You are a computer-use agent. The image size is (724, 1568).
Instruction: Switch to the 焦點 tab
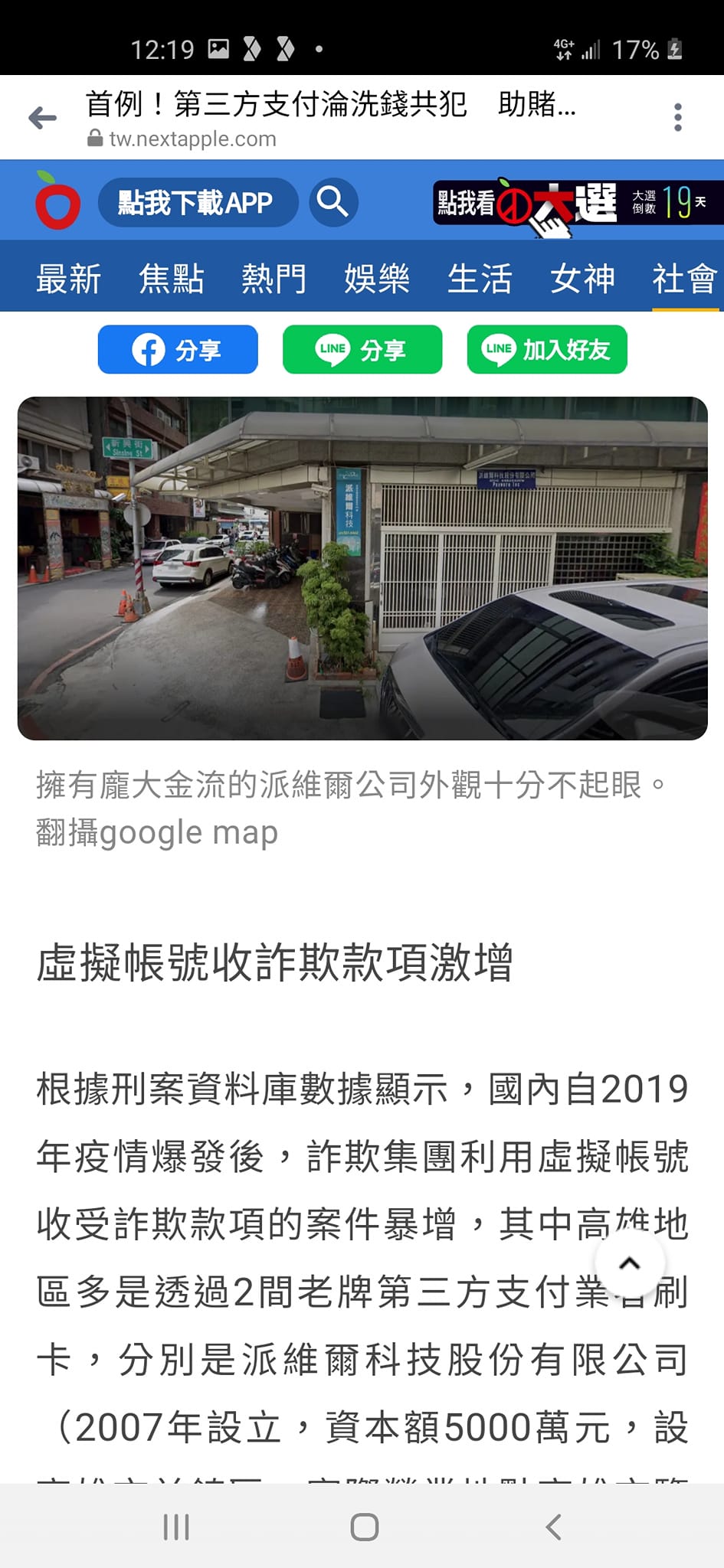[172, 278]
